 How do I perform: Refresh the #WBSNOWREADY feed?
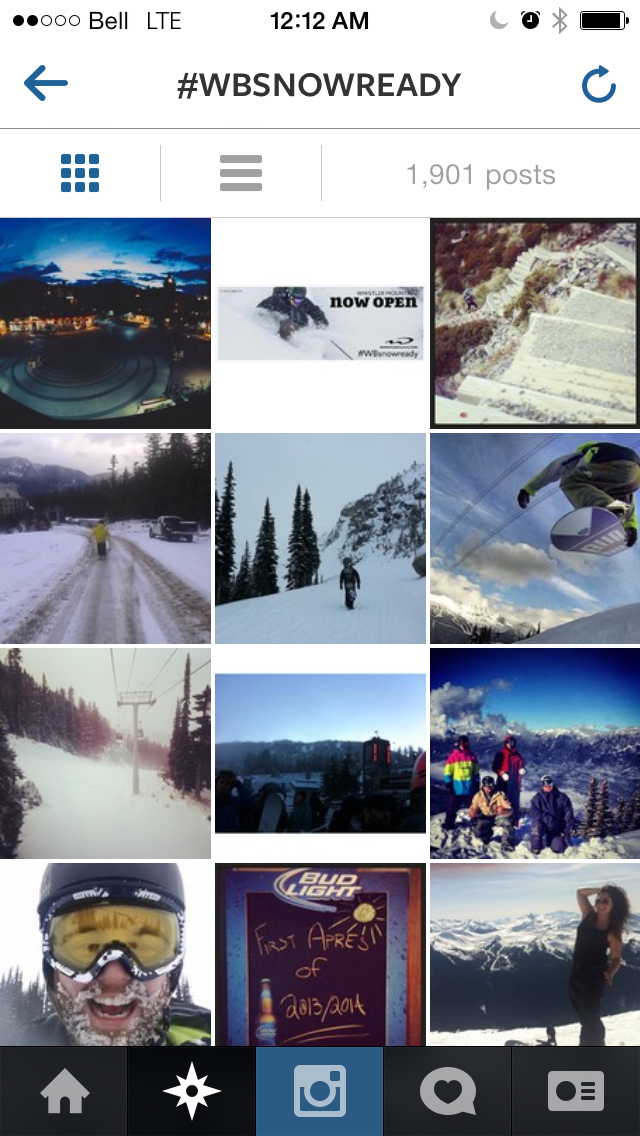click(x=598, y=86)
